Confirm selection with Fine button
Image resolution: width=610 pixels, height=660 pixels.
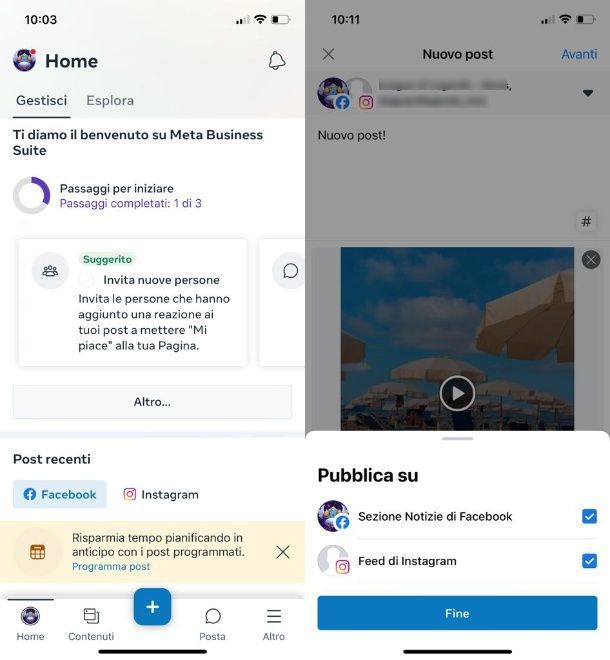tap(457, 614)
